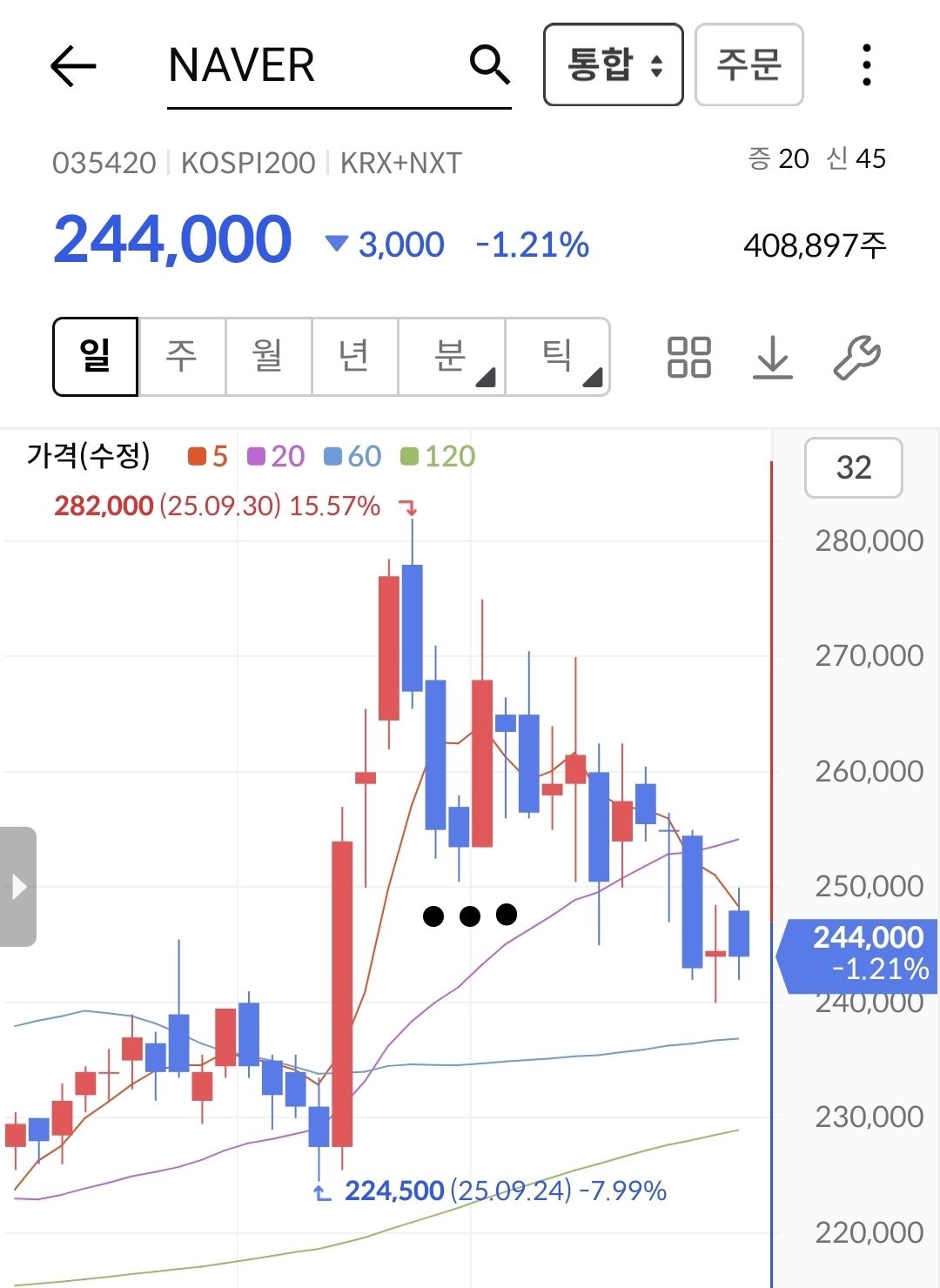This screenshot has height=1288, width=940.
Task: Go back using the arrow icon
Action: 73,66
